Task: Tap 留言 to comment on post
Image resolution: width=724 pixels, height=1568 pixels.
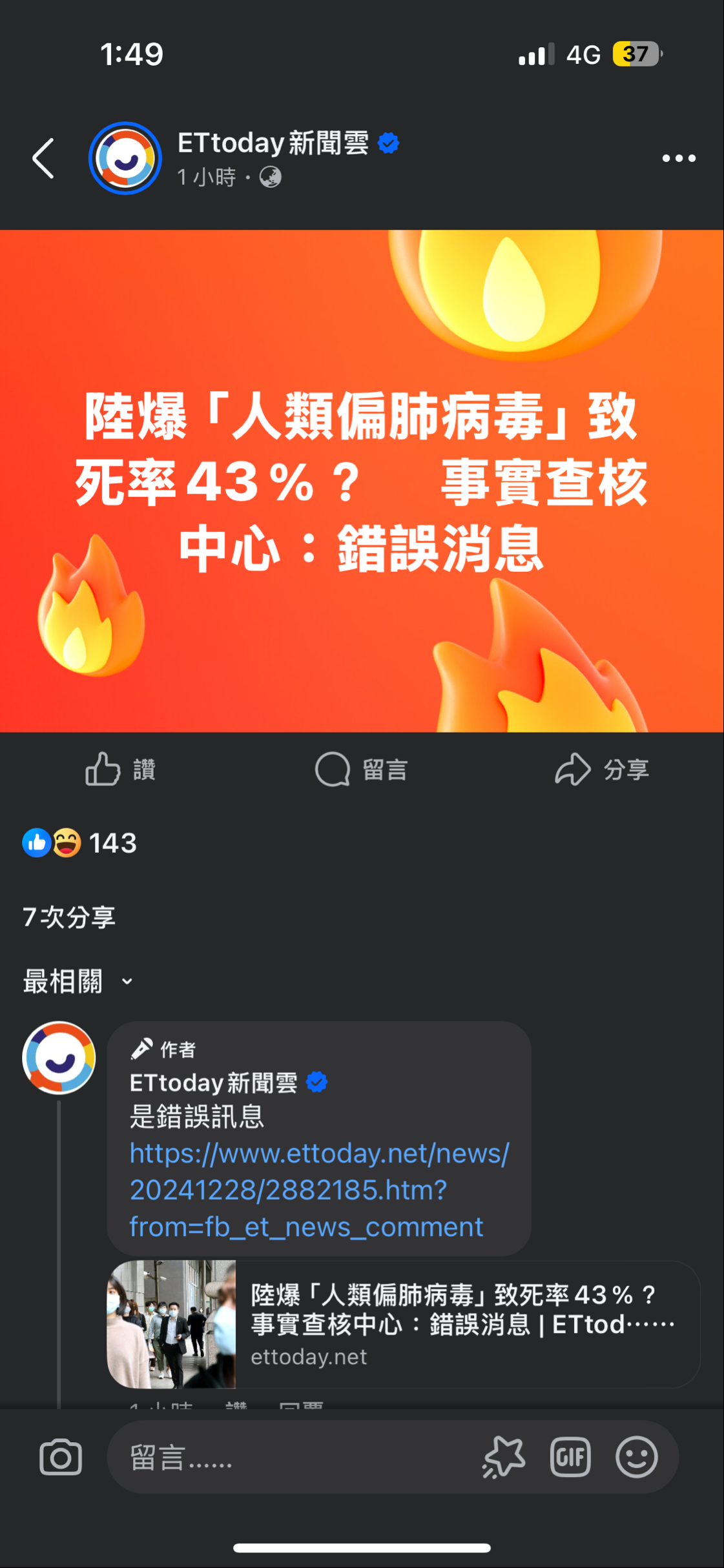Action: (x=362, y=769)
